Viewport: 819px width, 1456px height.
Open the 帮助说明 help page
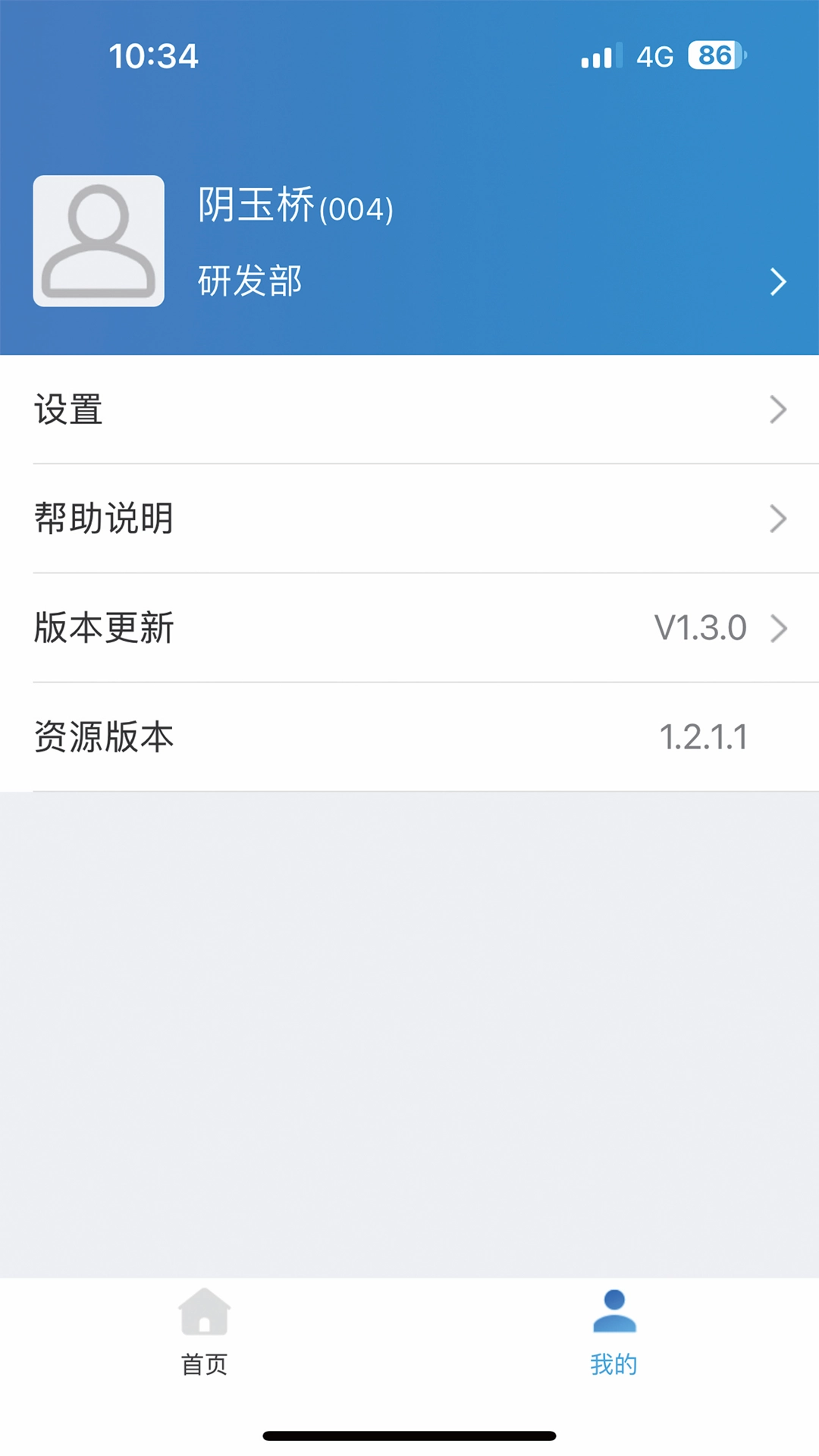point(409,519)
